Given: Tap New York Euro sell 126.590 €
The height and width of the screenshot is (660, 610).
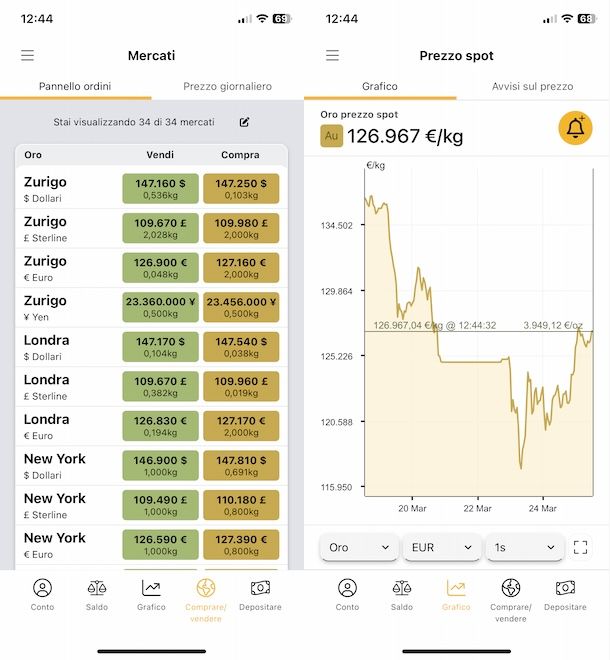Looking at the screenshot, I should tap(160, 544).
